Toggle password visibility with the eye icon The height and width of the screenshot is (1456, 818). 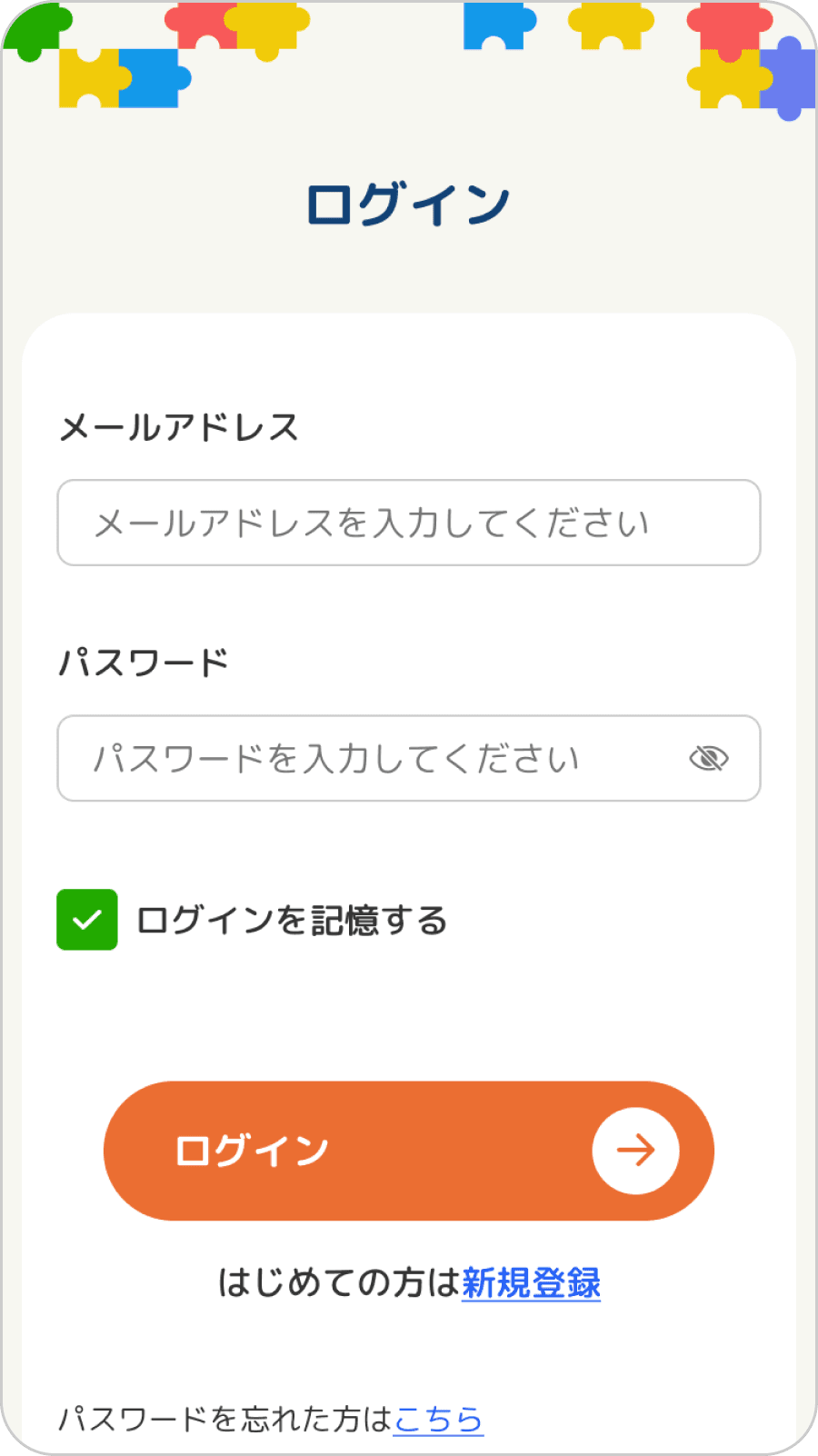click(x=711, y=758)
